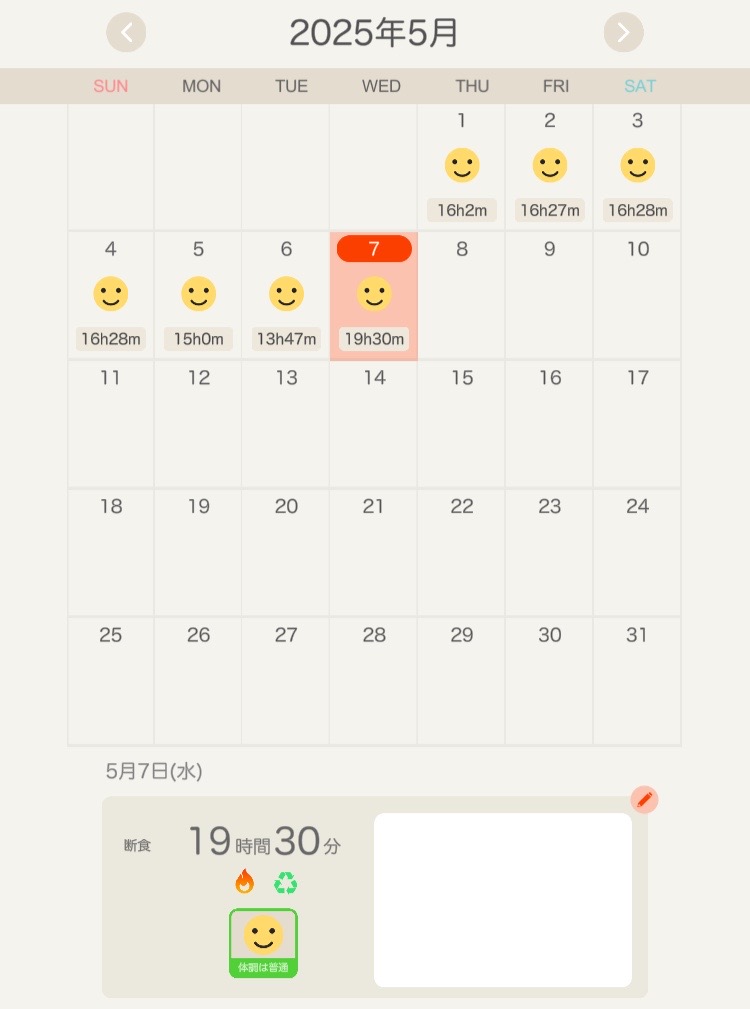Open May 5 with 15h0m fast

point(198,295)
